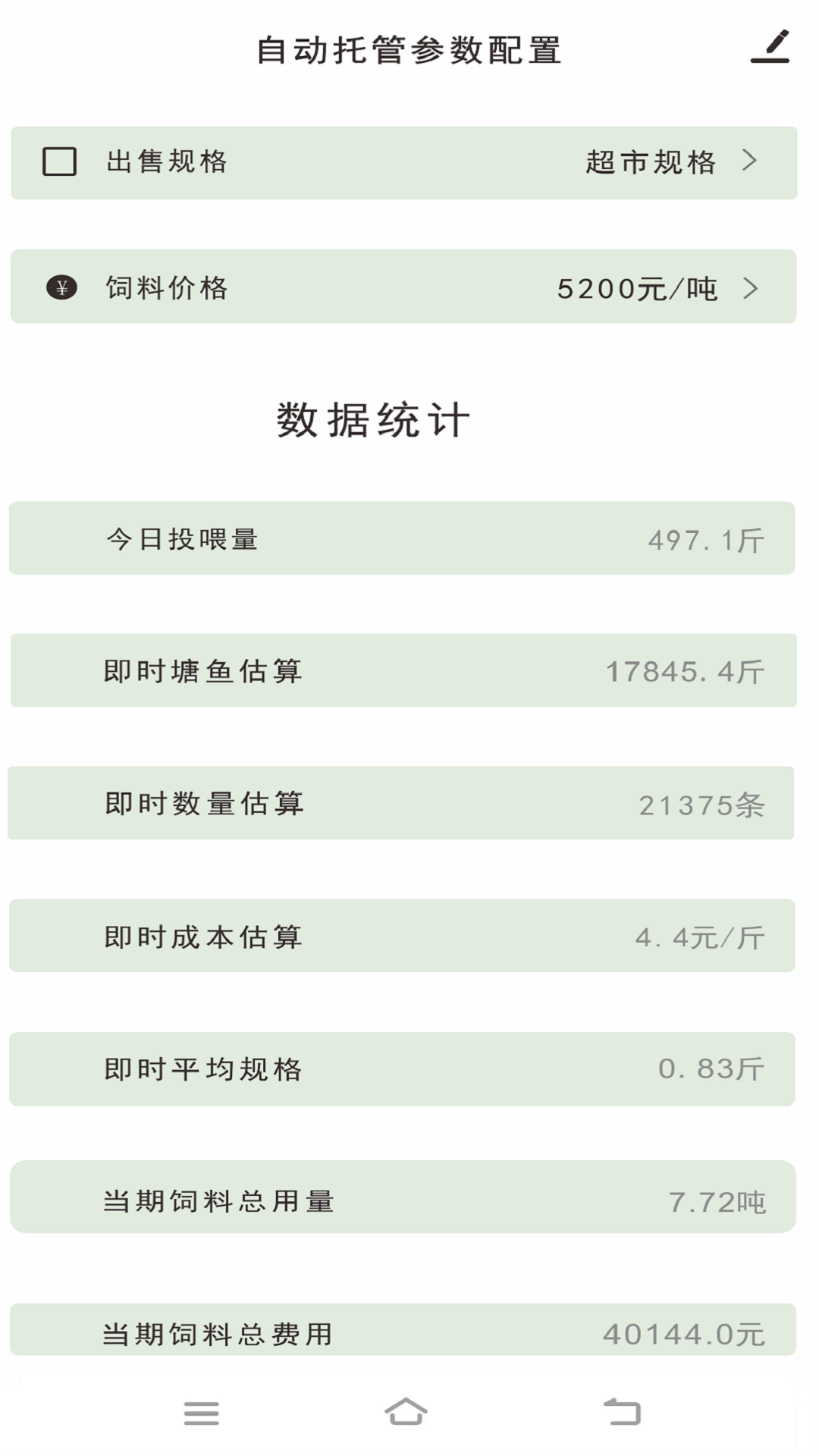This screenshot has height=1456, width=819.
Task: Click the back arrow icon in bottom bar
Action: click(620, 1412)
